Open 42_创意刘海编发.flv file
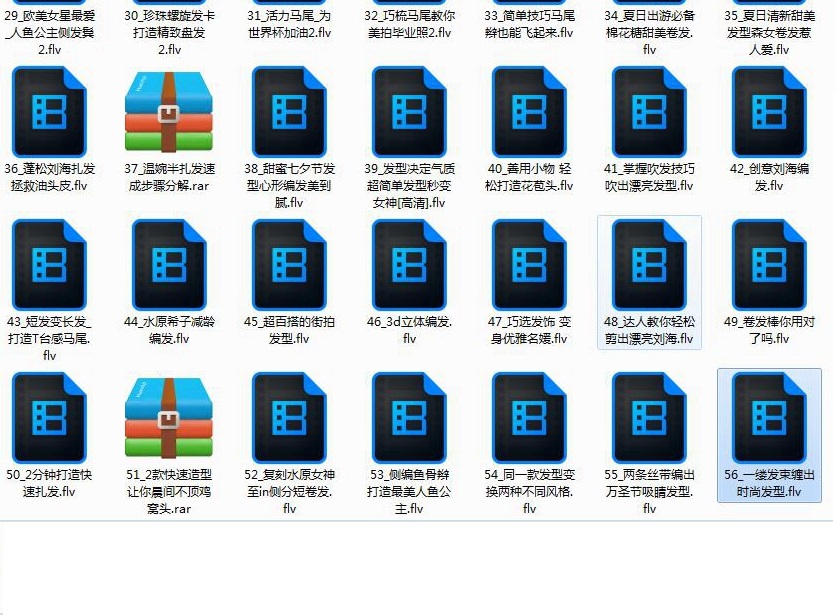This screenshot has width=836, height=615. pos(768,112)
